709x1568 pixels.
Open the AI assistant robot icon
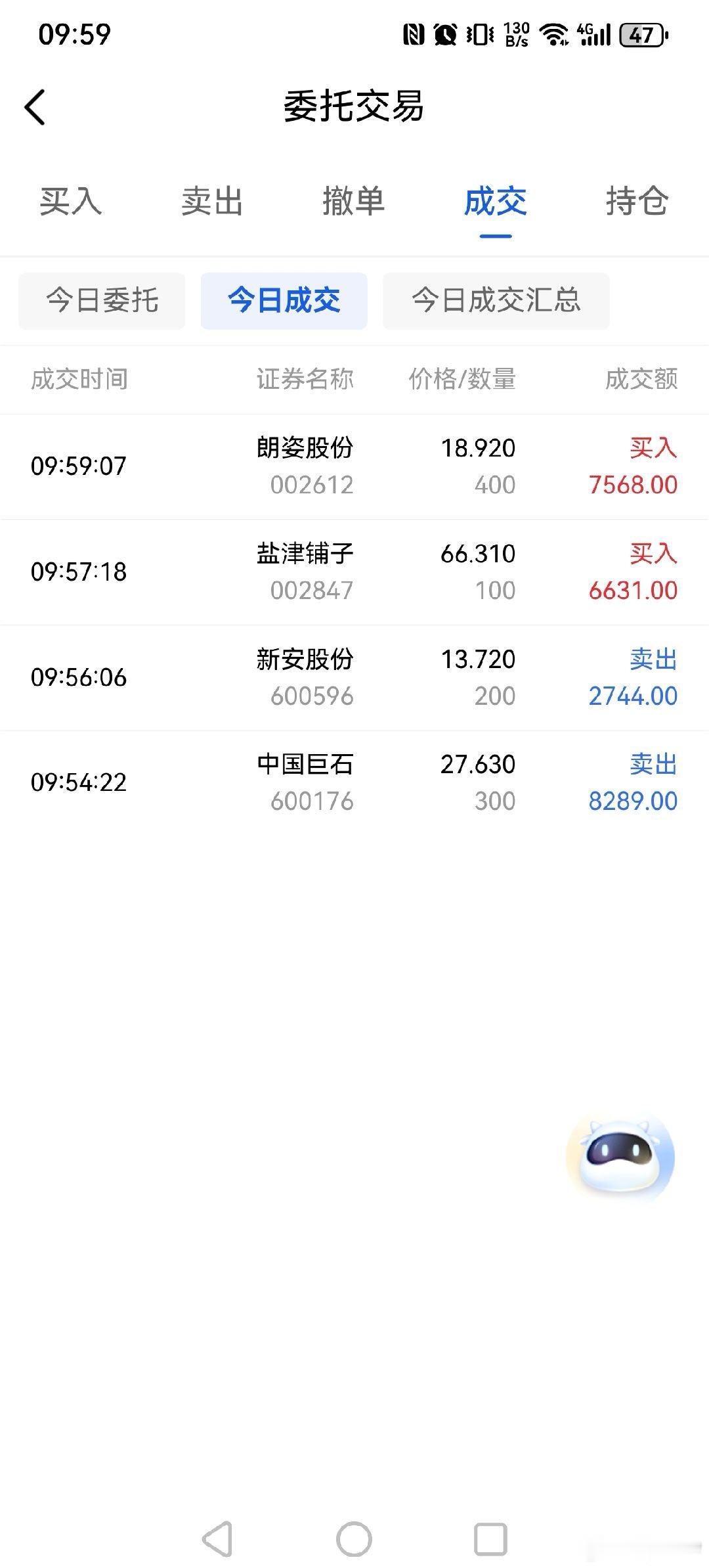619,1158
